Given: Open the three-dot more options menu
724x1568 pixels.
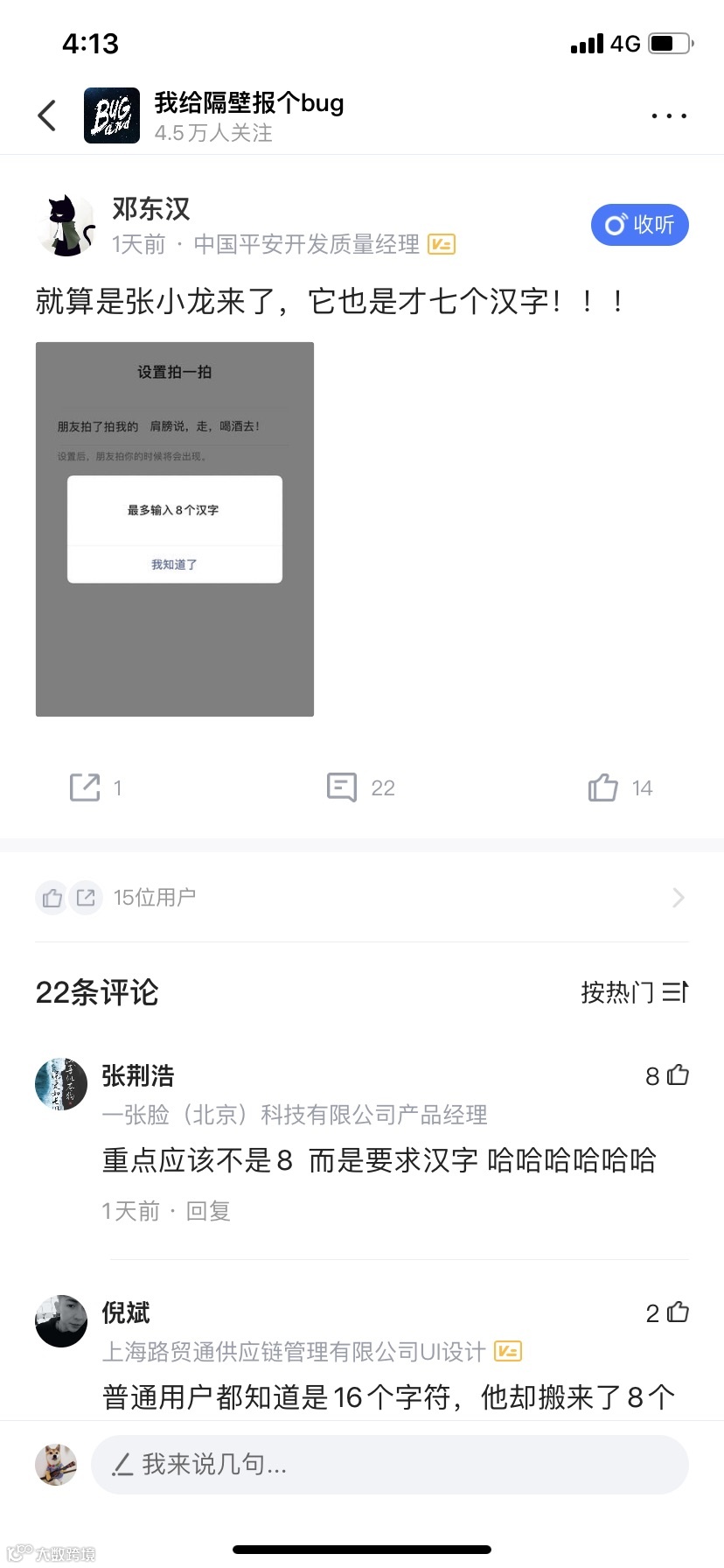Looking at the screenshot, I should pyautogui.click(x=667, y=115).
